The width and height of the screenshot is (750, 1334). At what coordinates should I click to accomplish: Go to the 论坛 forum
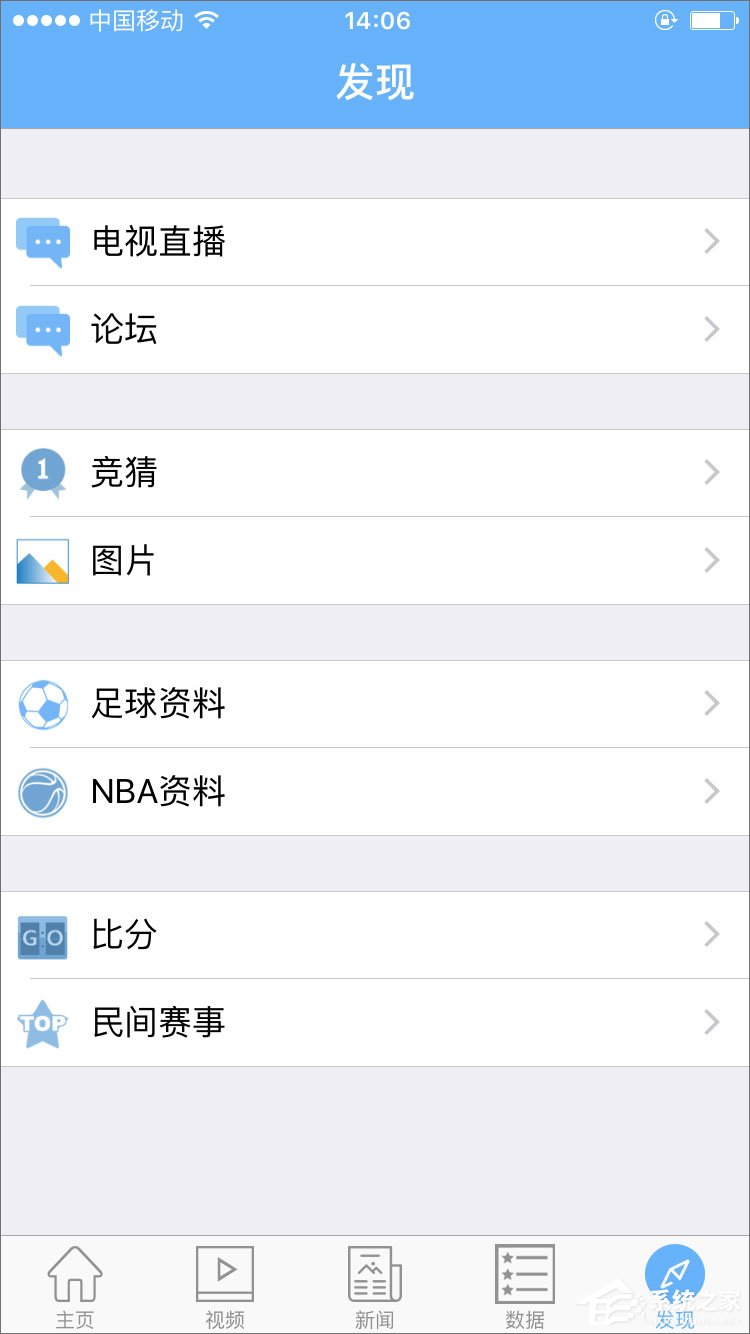pyautogui.click(x=375, y=330)
